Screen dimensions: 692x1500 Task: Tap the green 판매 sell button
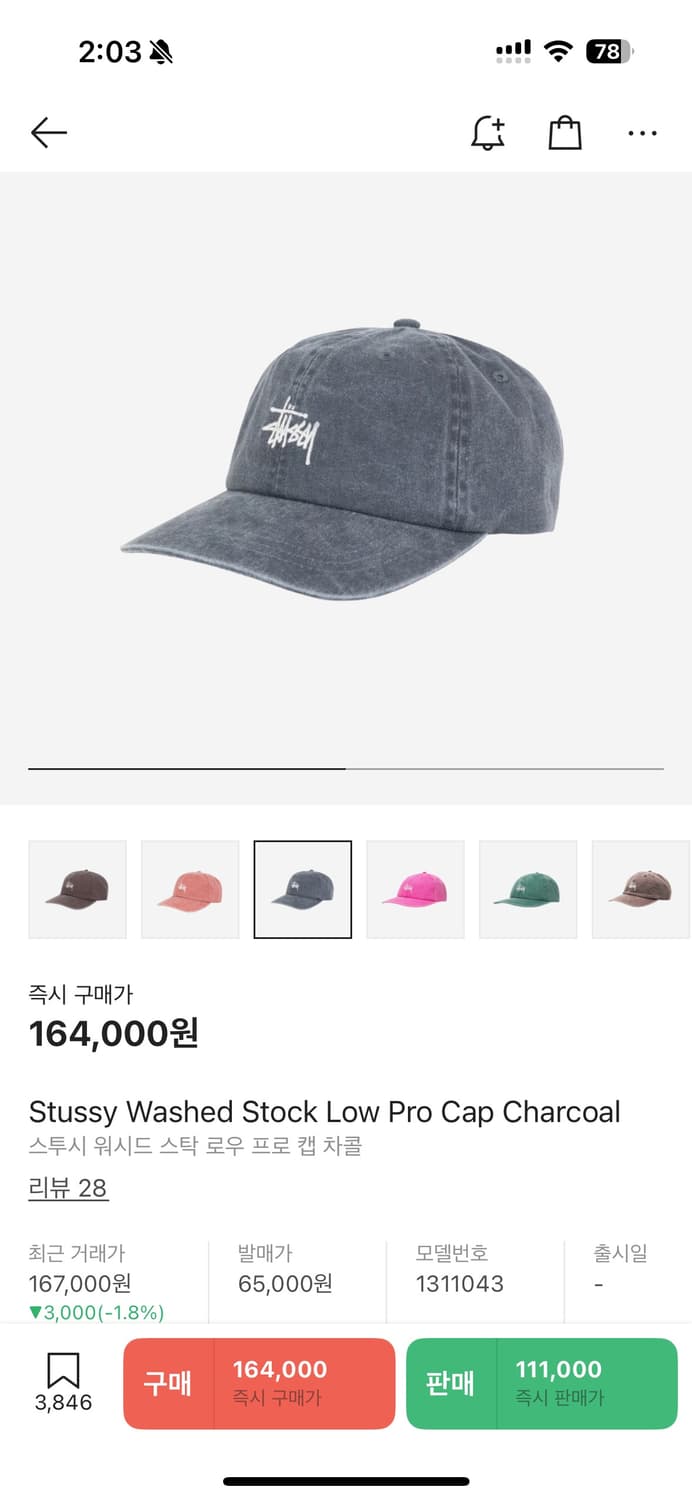pos(541,1383)
